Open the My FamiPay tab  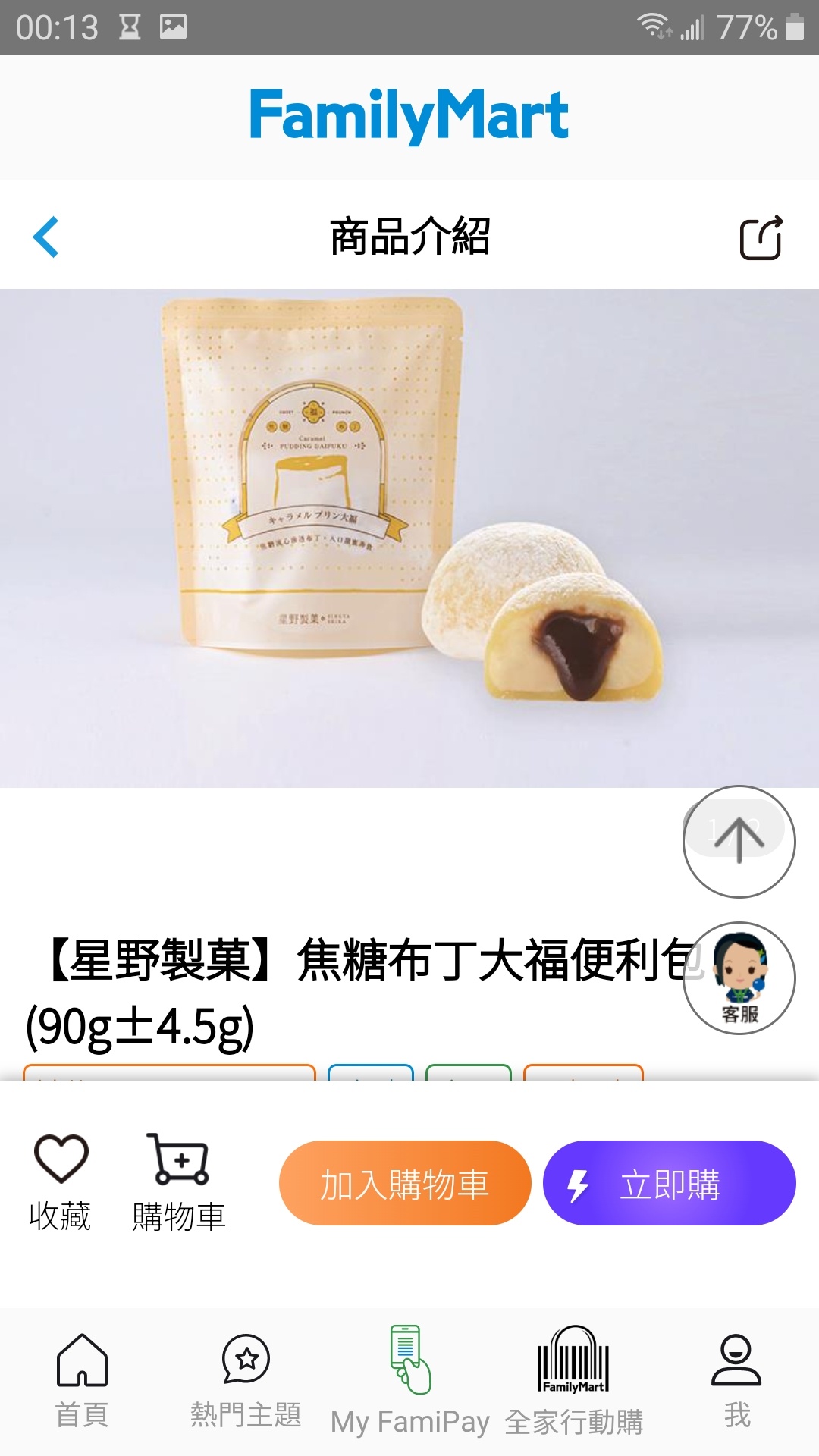[409, 1382]
